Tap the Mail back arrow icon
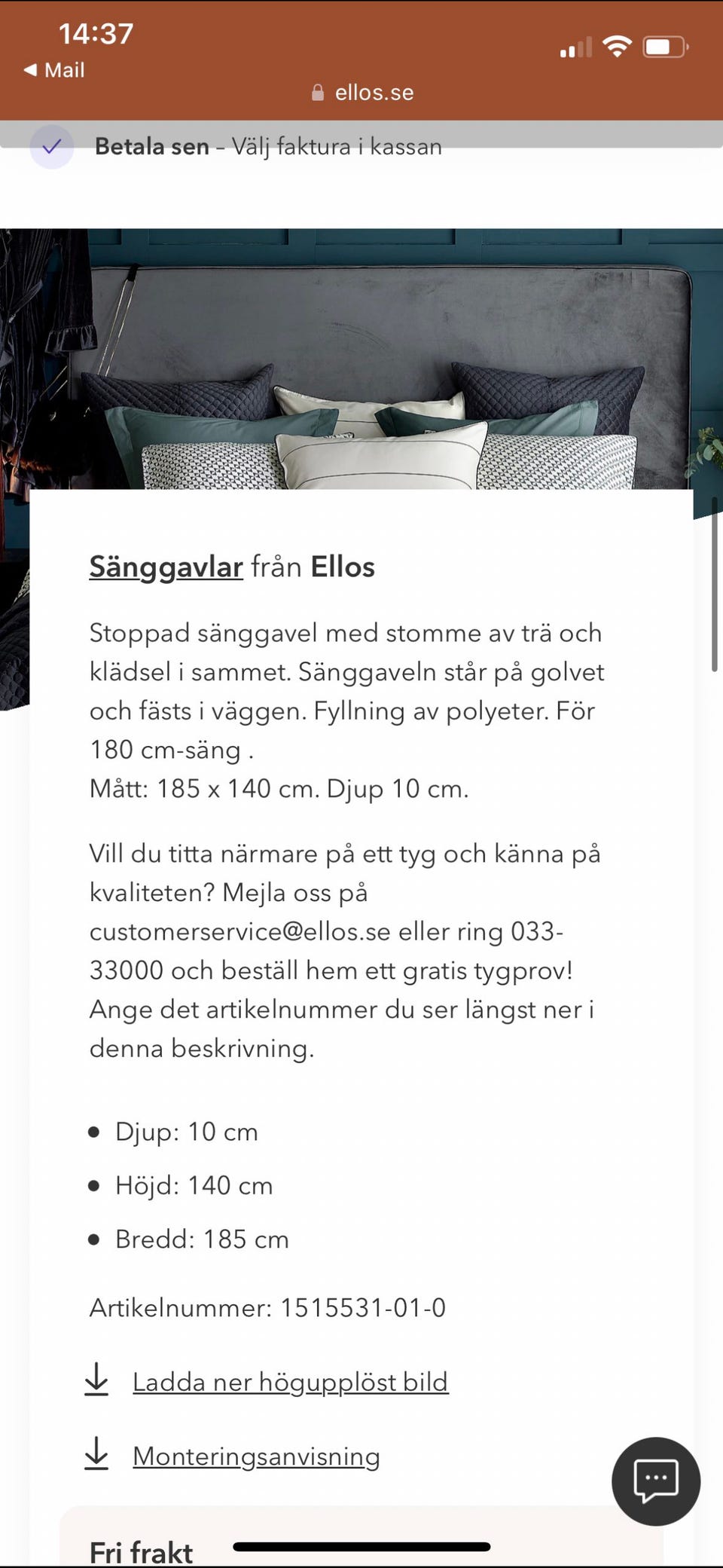Viewport: 723px width, 1568px height. [30, 69]
